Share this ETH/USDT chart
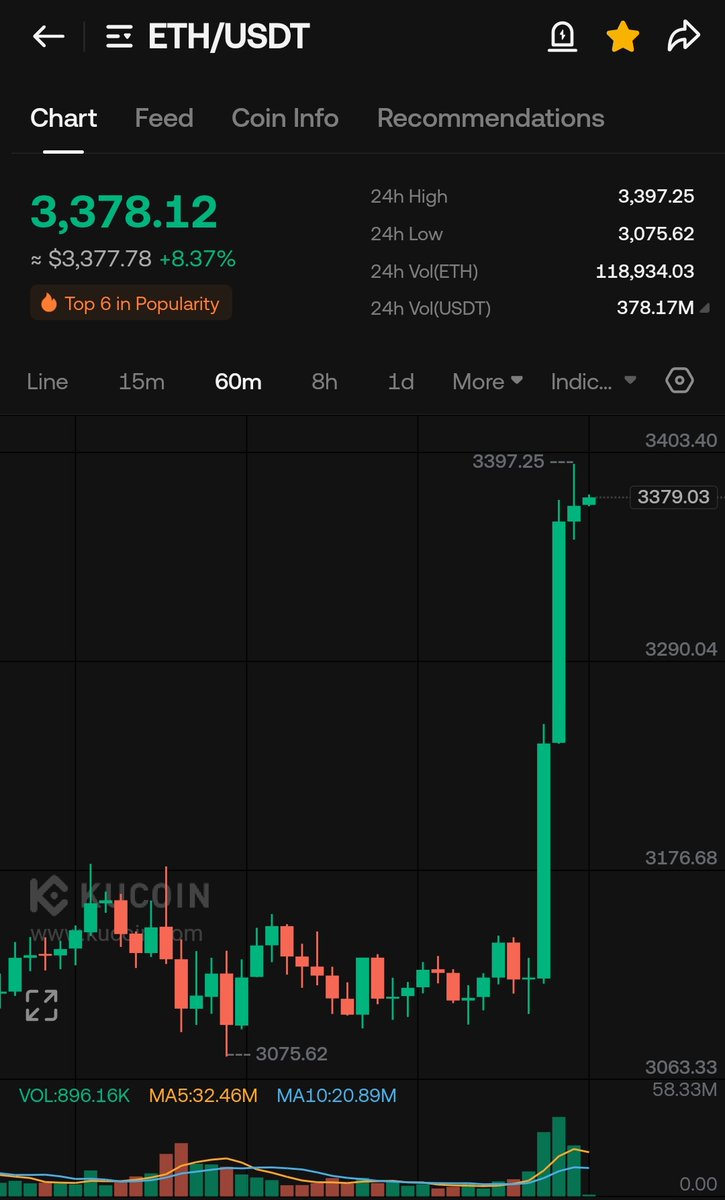Viewport: 725px width, 1200px height. pos(683,37)
